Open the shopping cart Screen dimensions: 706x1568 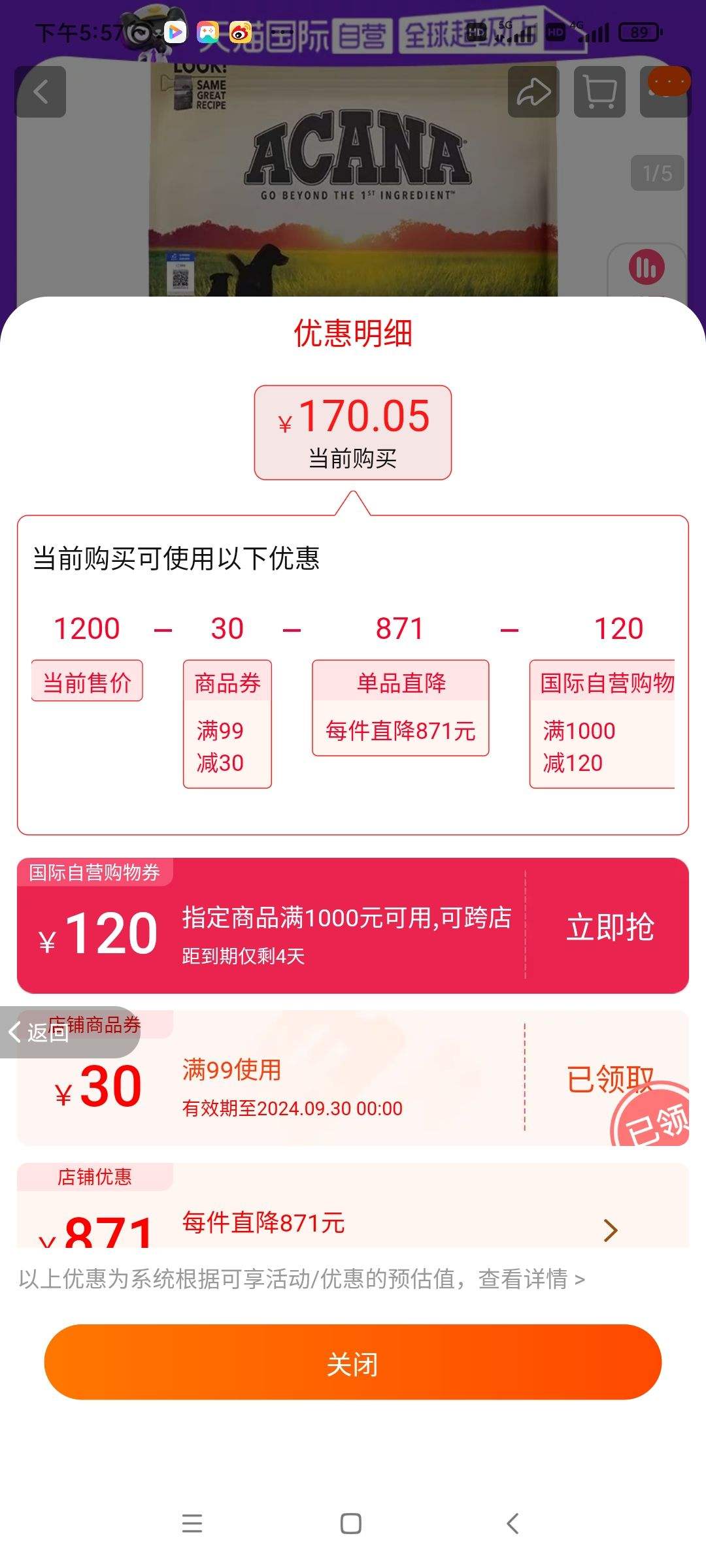[599, 92]
